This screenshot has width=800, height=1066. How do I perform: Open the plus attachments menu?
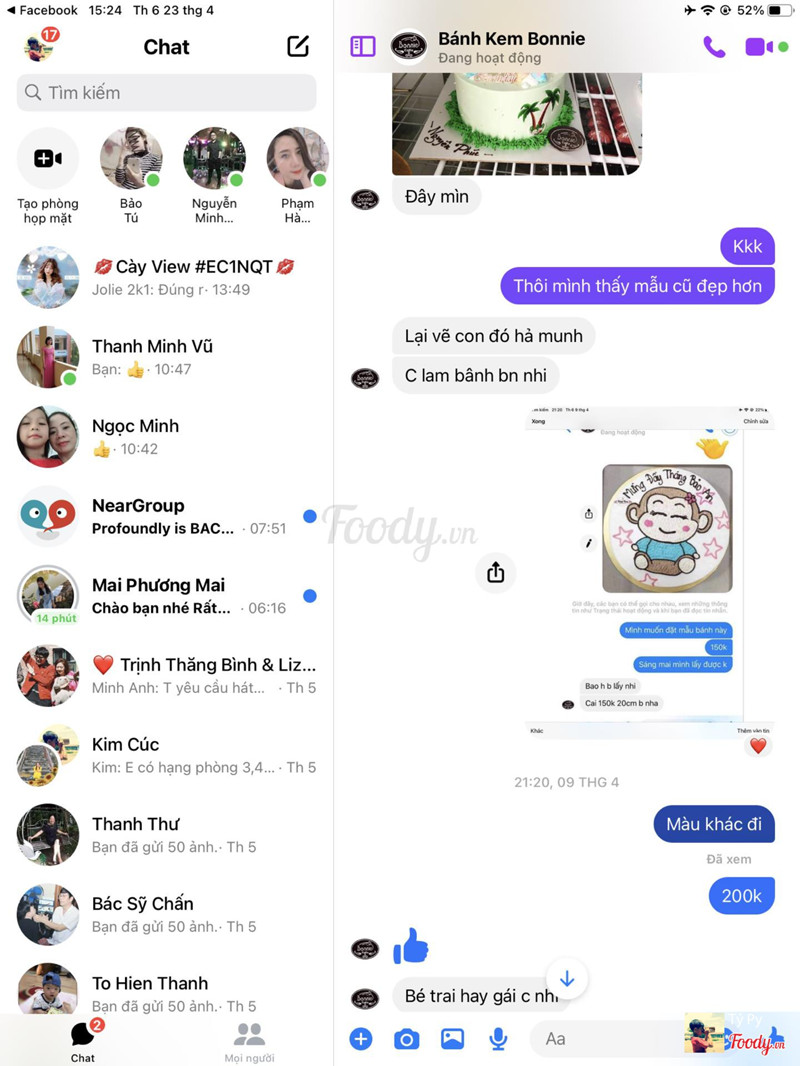[361, 1039]
